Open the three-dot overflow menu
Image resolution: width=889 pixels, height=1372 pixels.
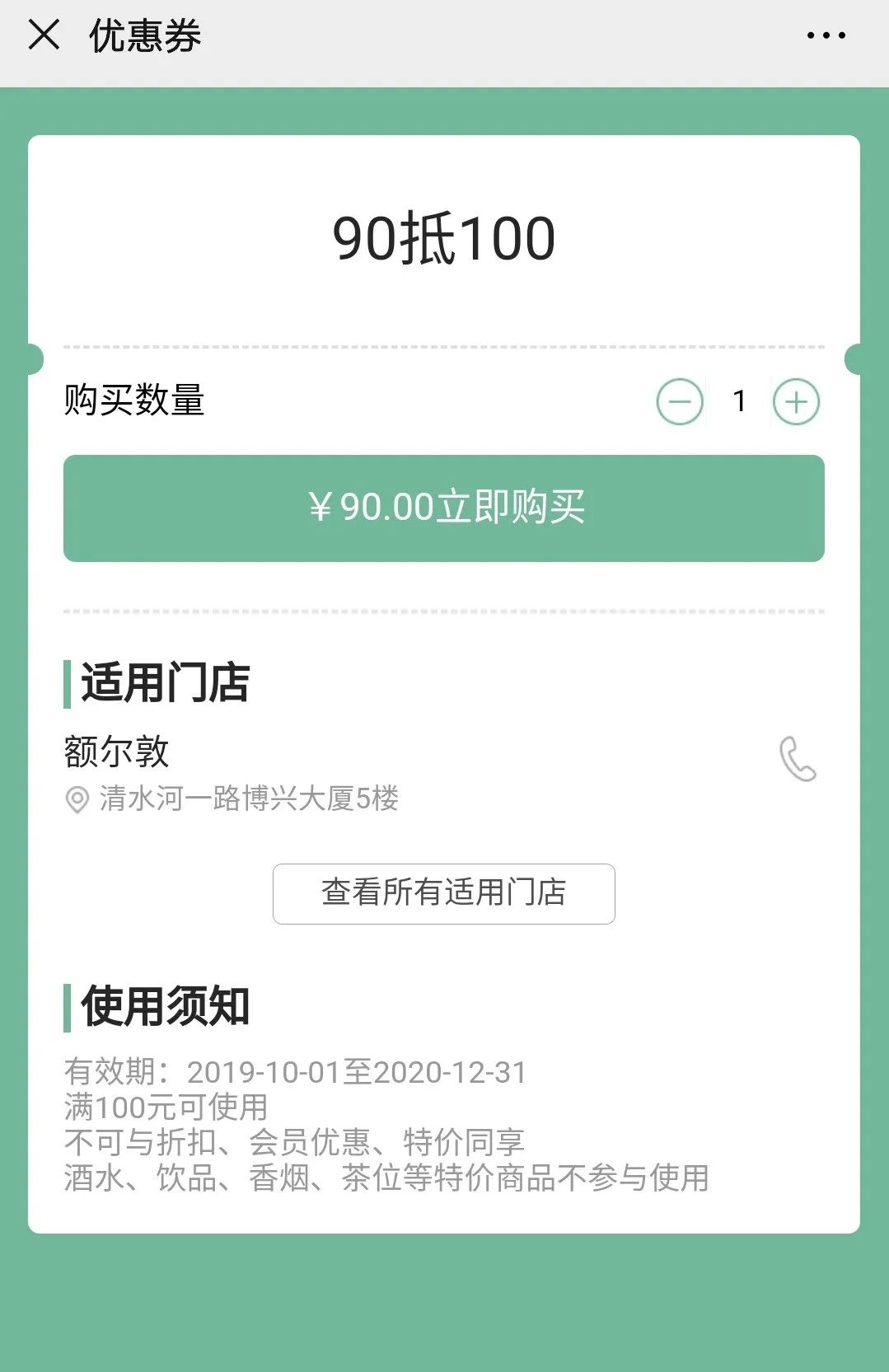point(826,35)
